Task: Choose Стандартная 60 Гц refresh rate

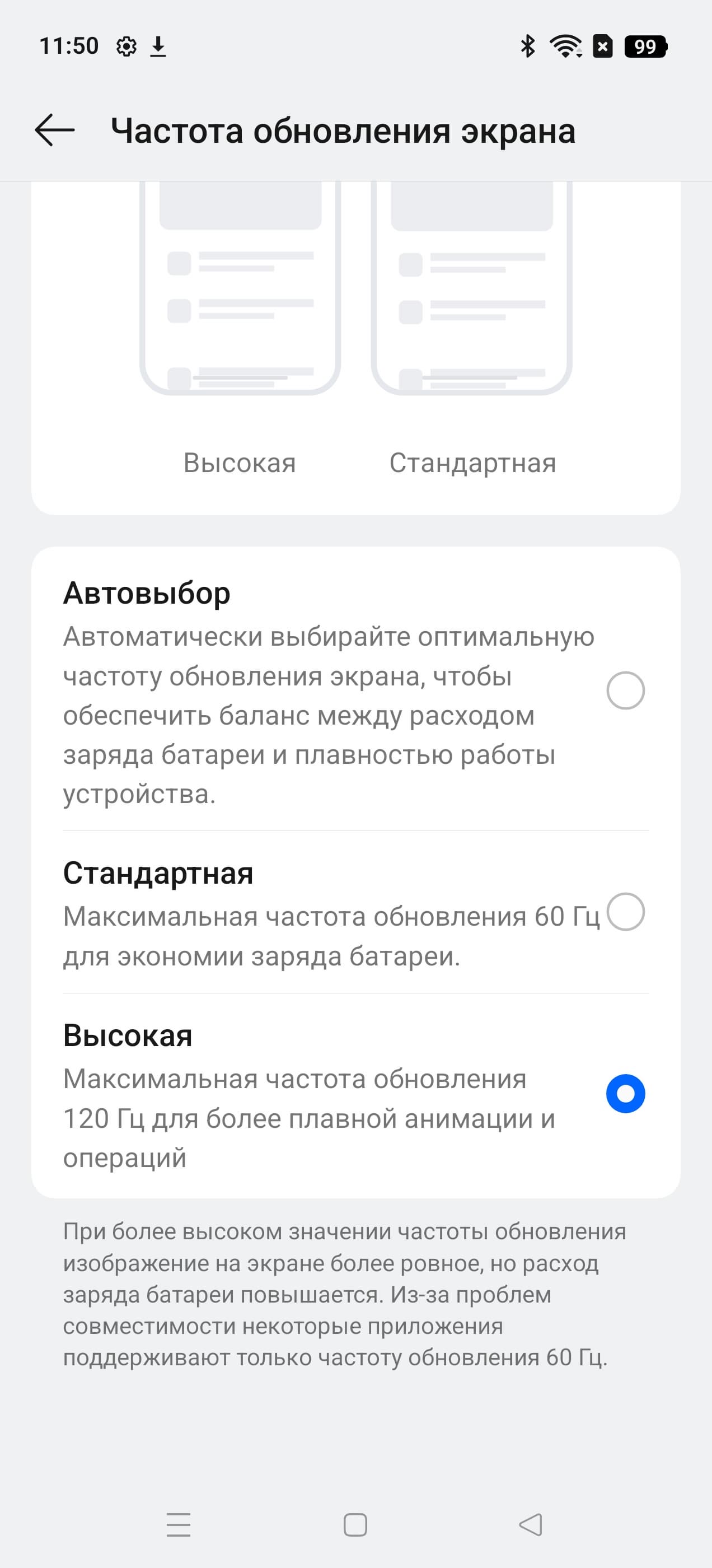Action: point(625,912)
